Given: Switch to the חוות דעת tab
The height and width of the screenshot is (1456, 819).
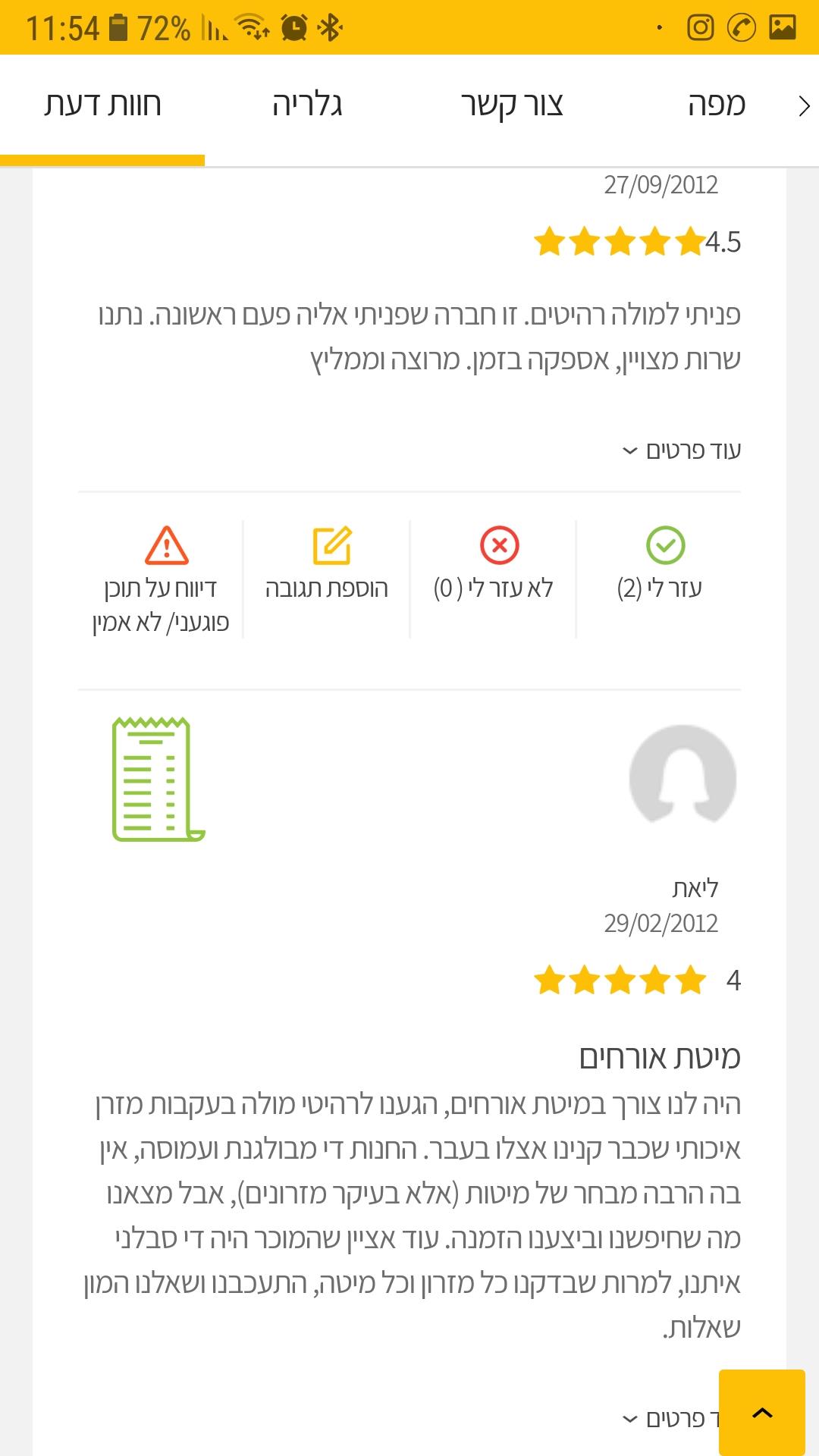Looking at the screenshot, I should [x=102, y=105].
